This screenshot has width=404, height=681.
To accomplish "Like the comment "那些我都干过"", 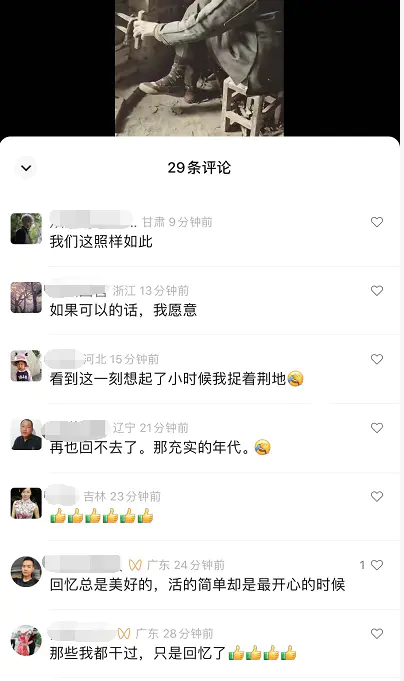I will point(377,634).
